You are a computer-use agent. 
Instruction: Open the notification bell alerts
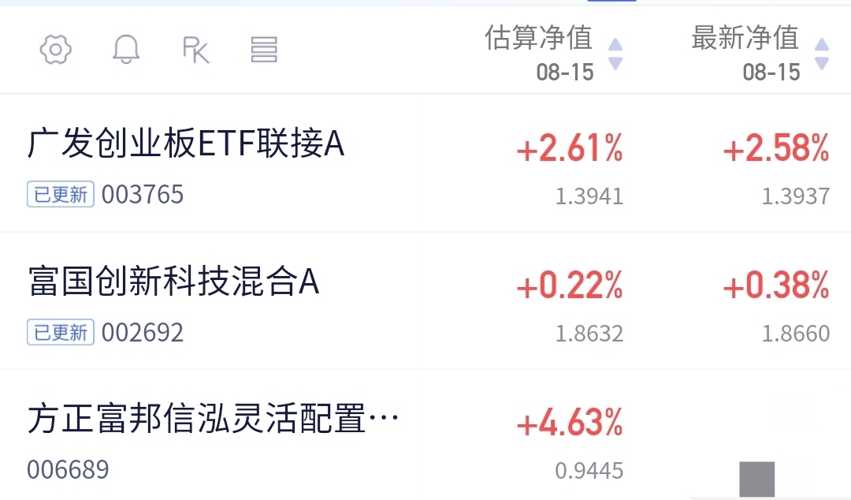click(x=126, y=49)
